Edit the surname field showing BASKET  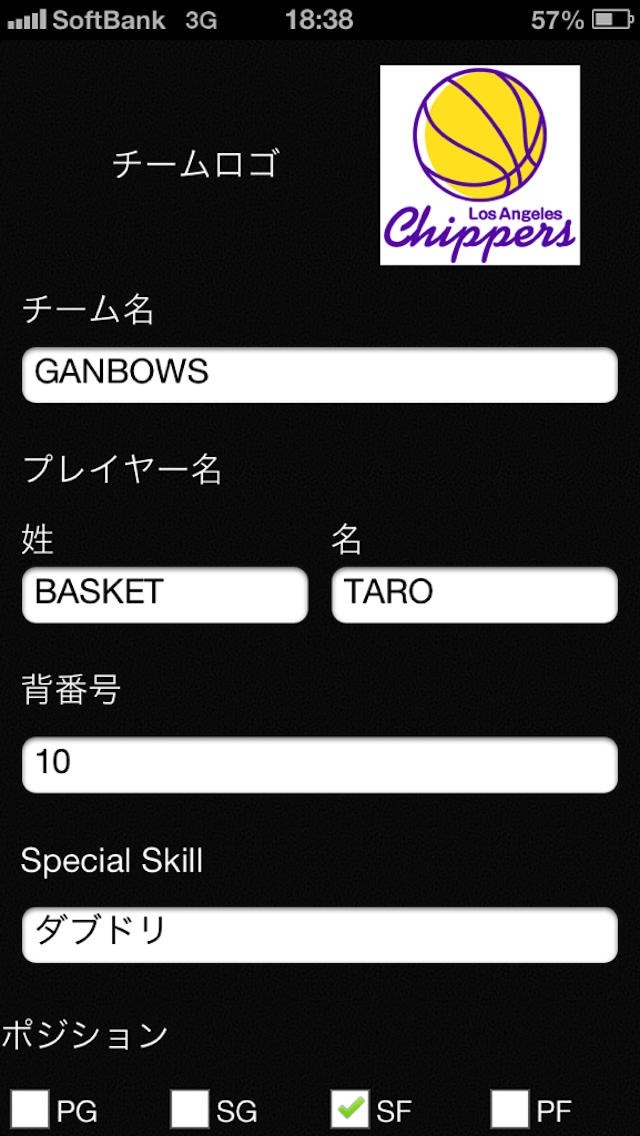click(165, 594)
